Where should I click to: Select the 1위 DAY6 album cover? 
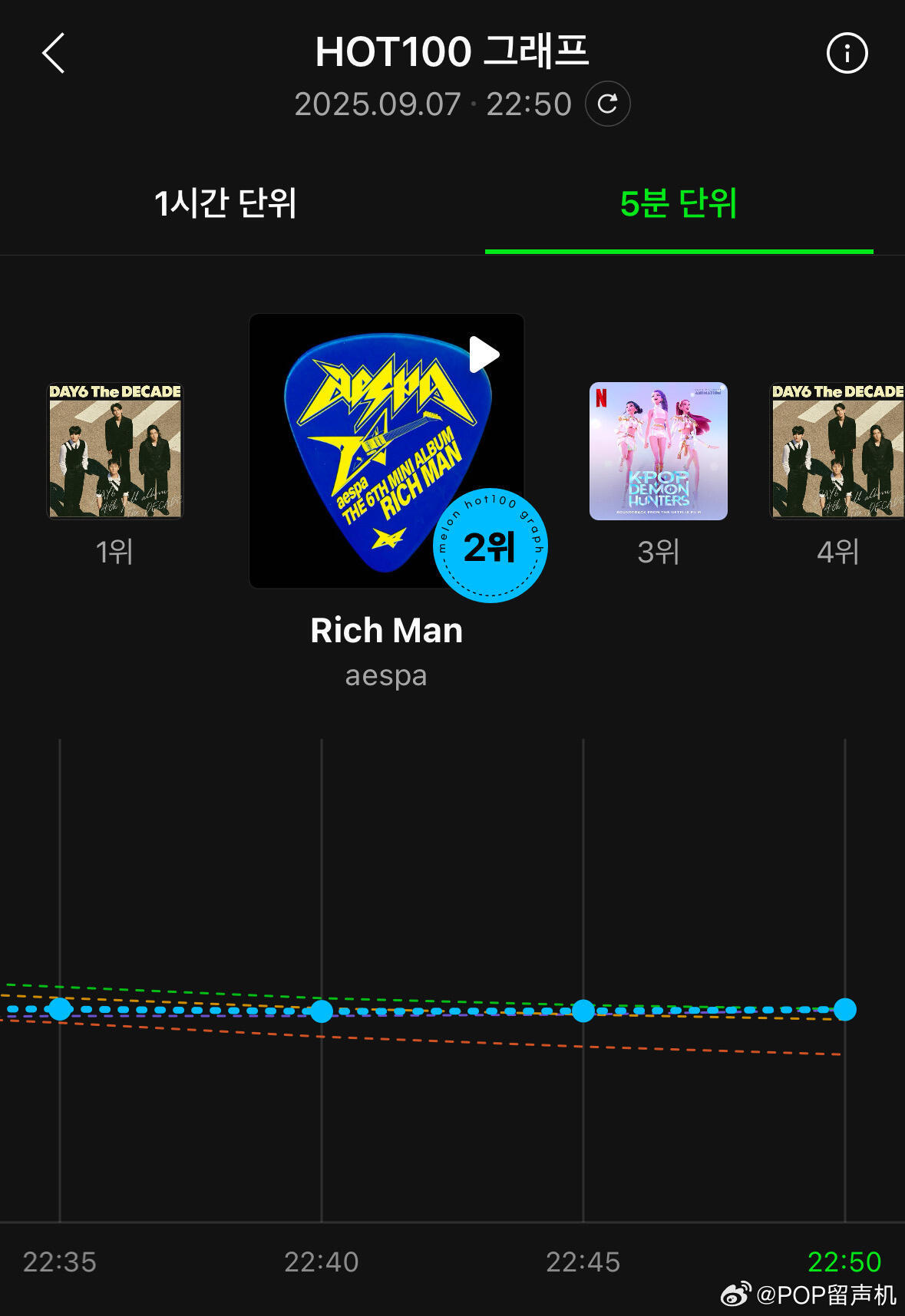pos(115,451)
